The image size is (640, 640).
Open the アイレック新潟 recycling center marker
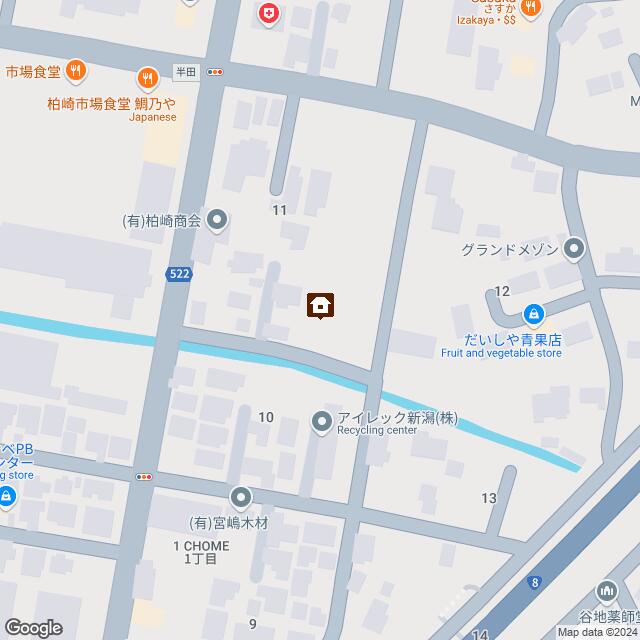pos(321,423)
